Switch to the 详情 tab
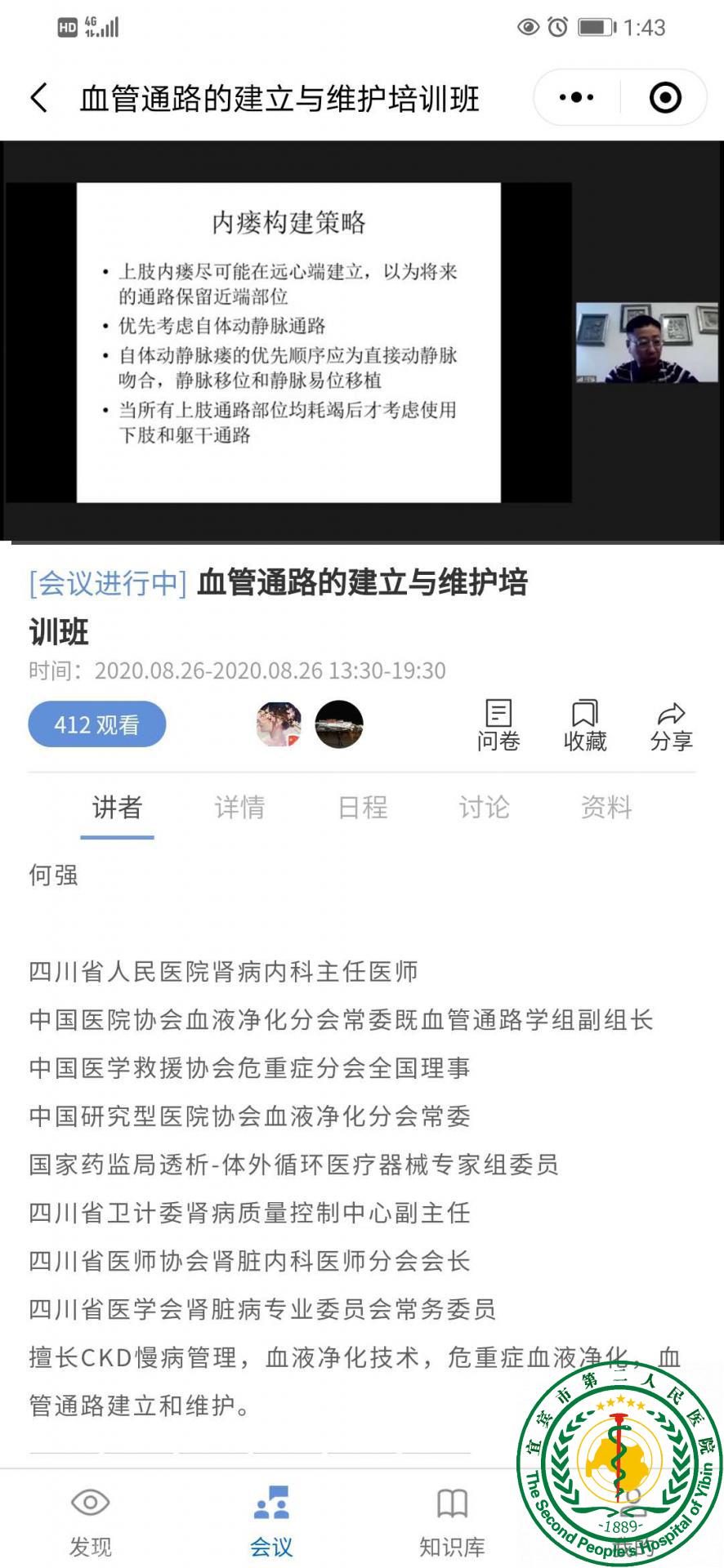724x1568 pixels. pos(239,808)
